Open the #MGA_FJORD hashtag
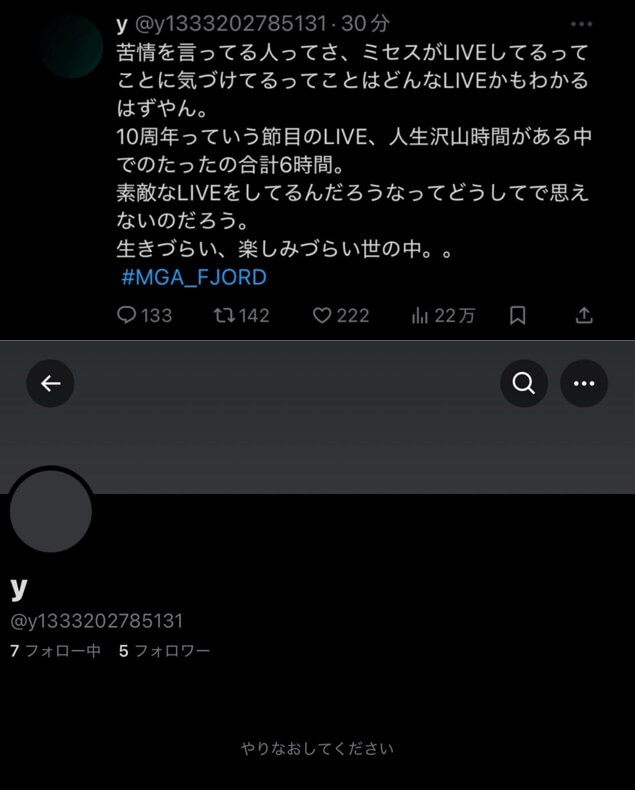Screen dimensions: 635x790 pyautogui.click(x=194, y=277)
